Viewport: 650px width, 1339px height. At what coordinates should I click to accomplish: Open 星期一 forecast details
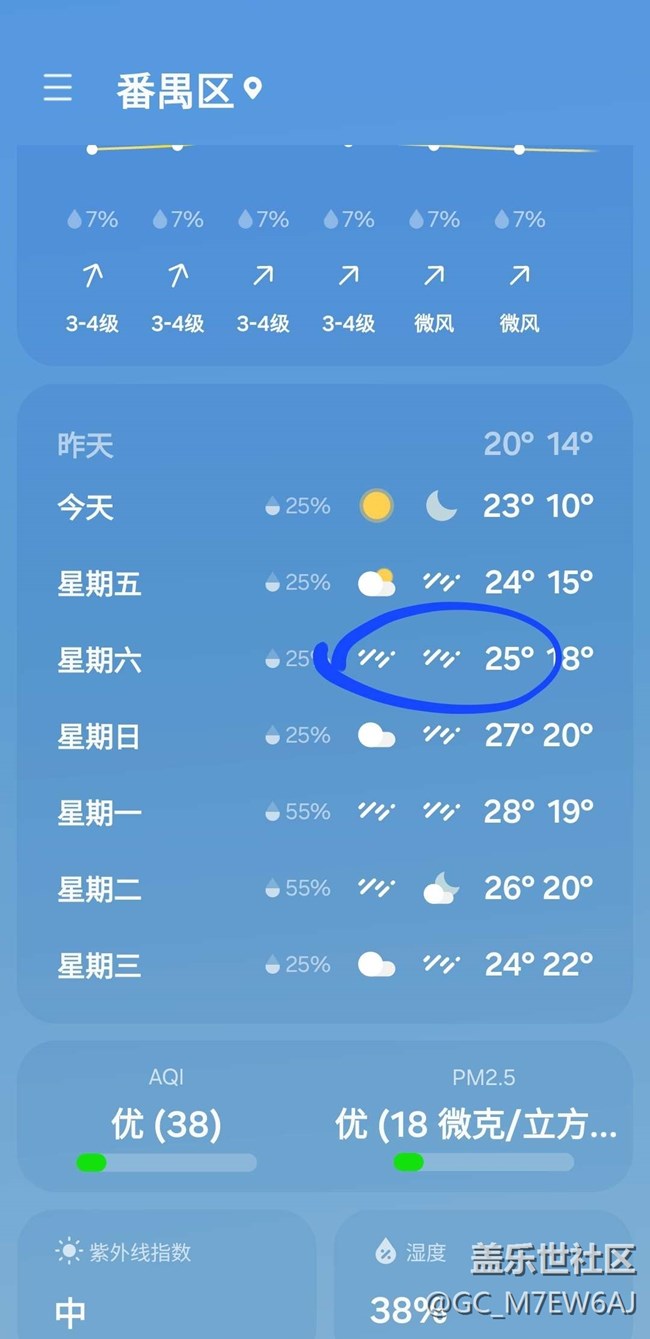(325, 811)
